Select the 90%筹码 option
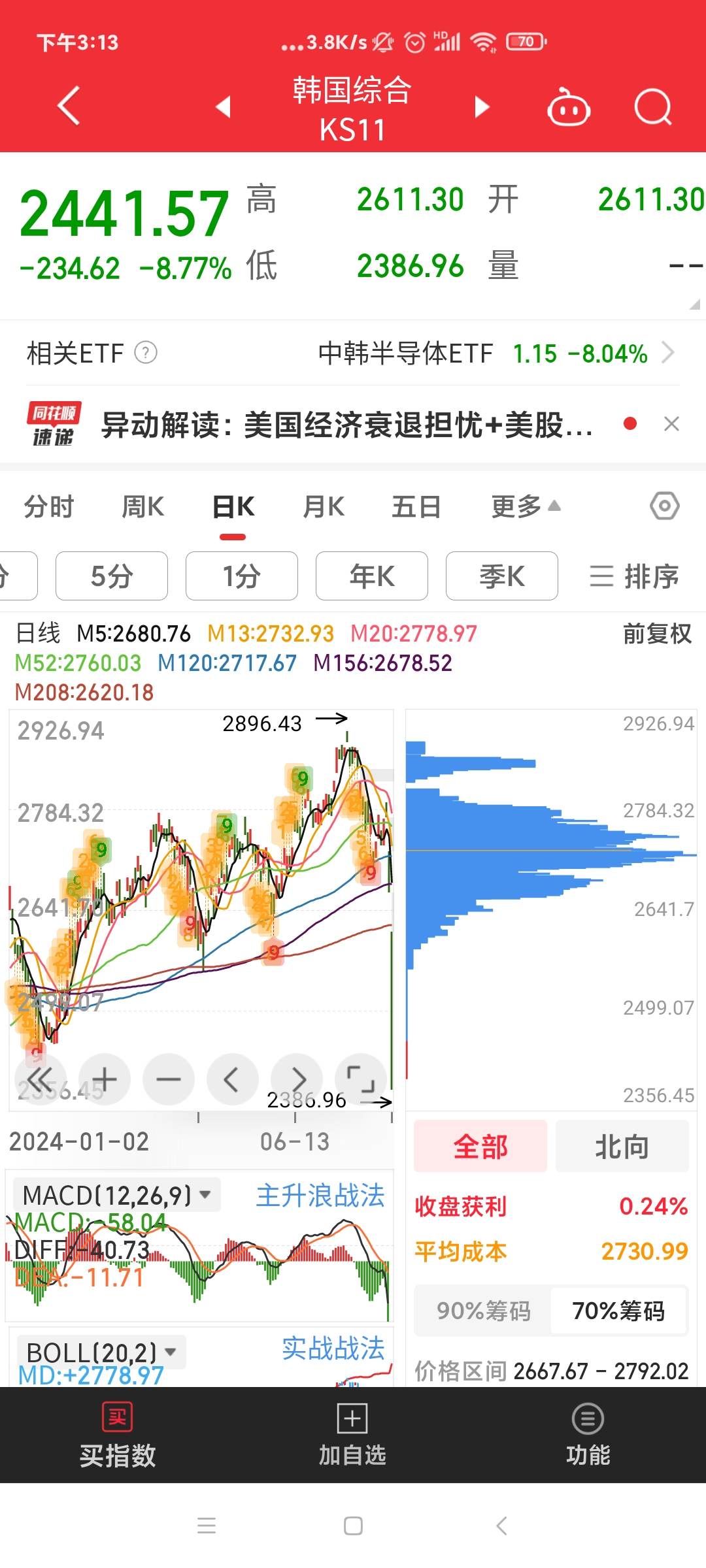Image resolution: width=706 pixels, height=1568 pixels. (484, 1311)
